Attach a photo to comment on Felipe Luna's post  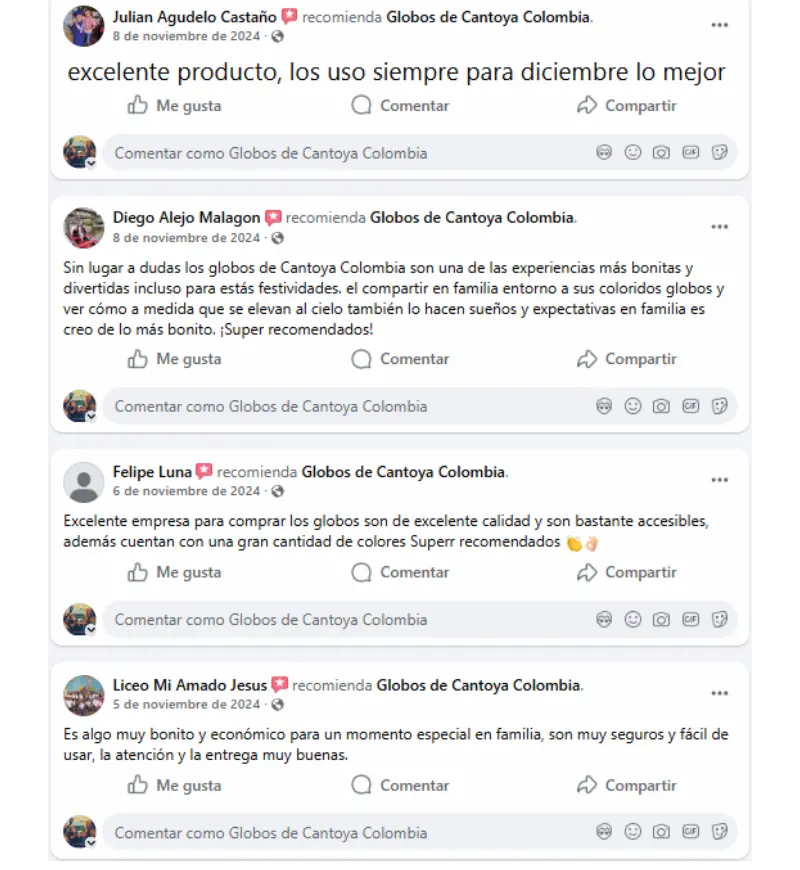point(661,619)
